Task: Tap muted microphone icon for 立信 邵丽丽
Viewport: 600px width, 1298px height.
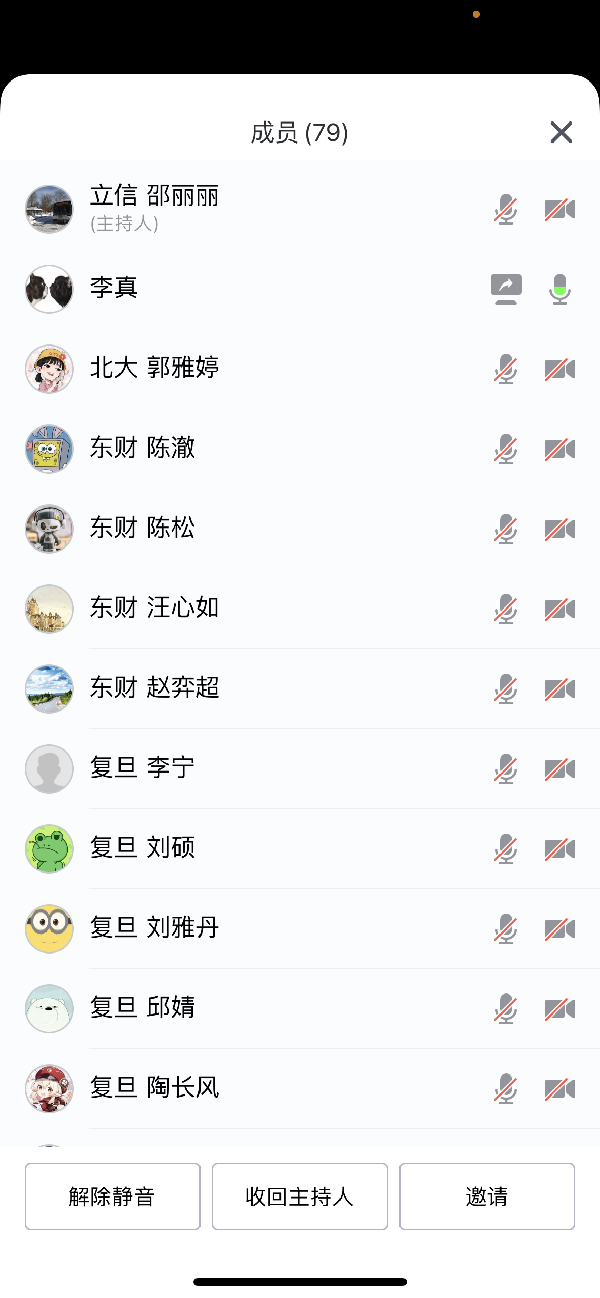Action: (x=506, y=210)
